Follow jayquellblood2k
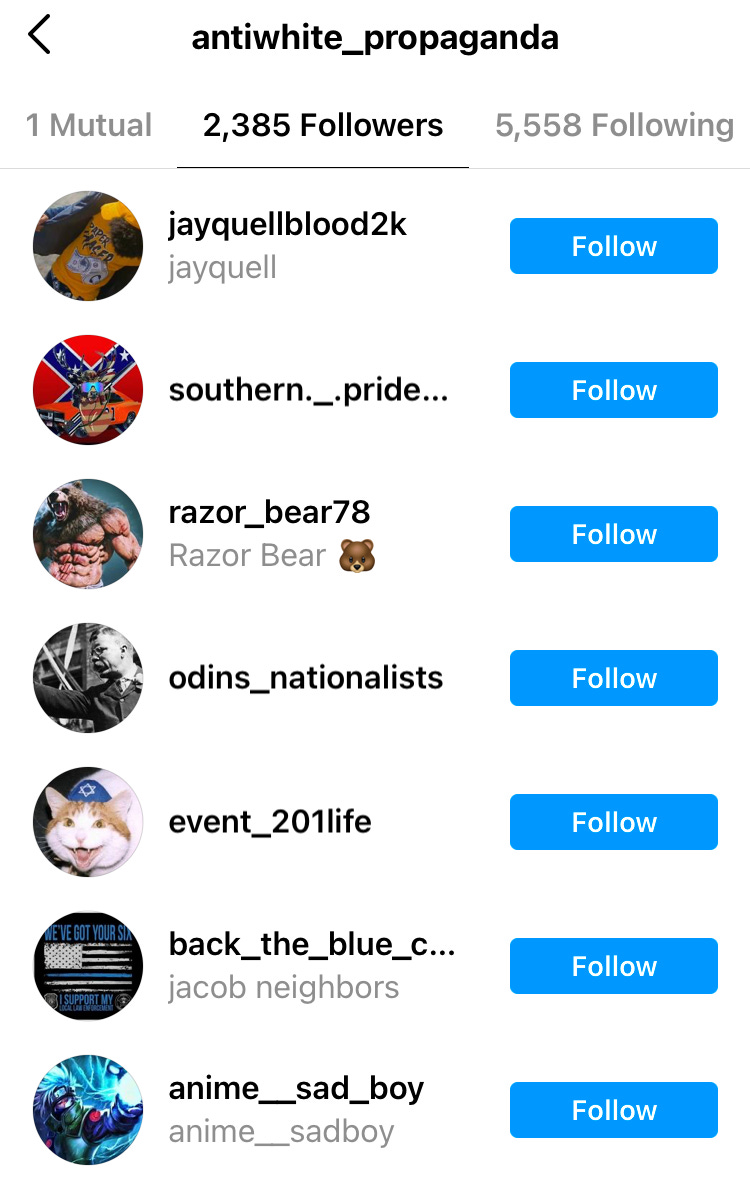Viewport: 750px width, 1190px height. (613, 246)
